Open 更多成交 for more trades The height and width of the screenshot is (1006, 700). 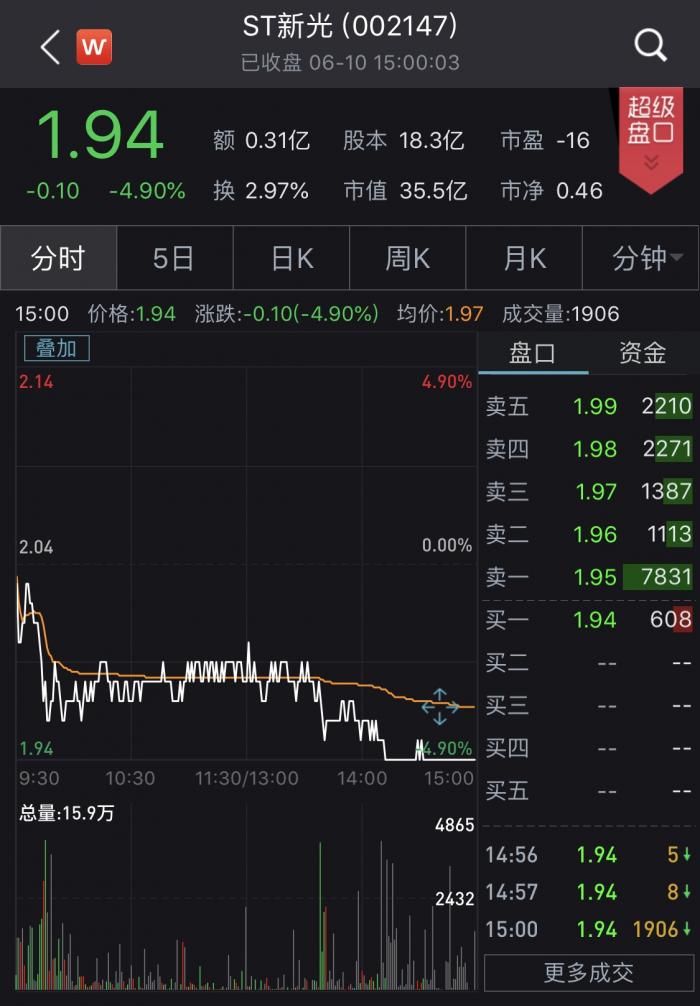tap(588, 972)
